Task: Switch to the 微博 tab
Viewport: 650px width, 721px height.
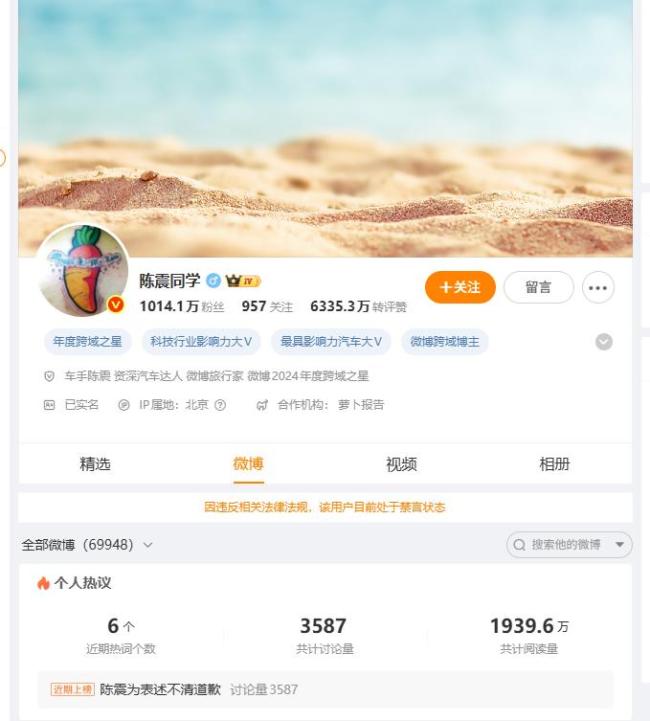Action: coord(248,464)
